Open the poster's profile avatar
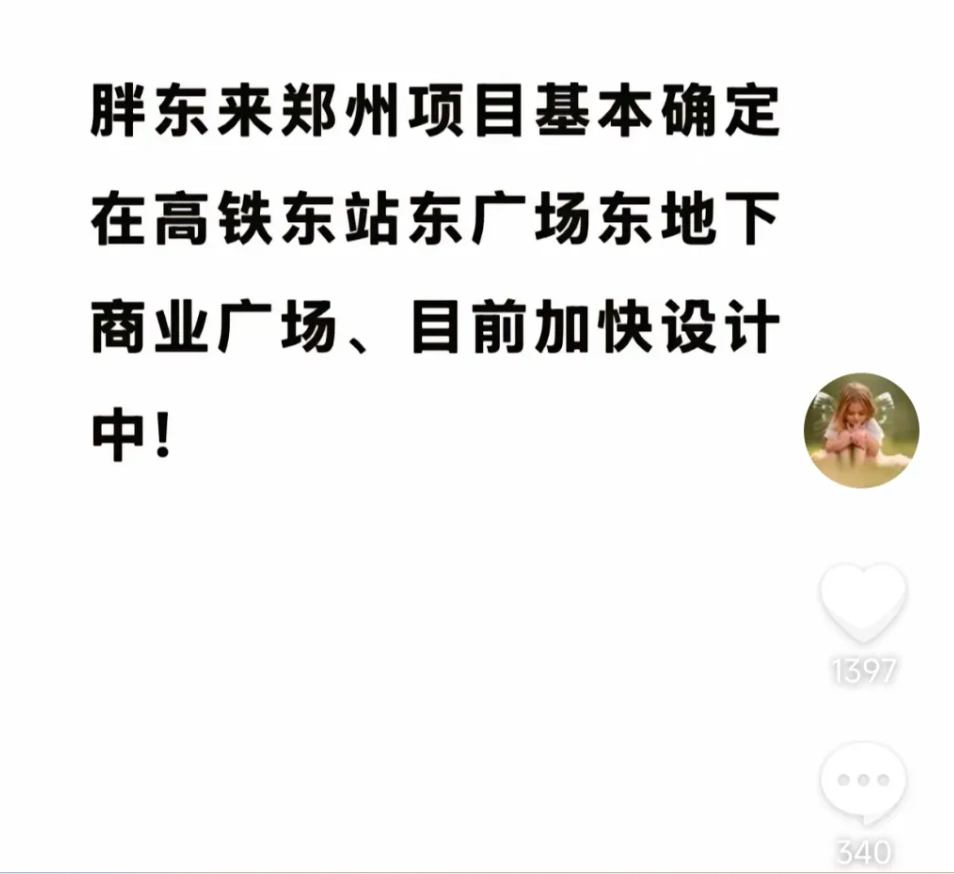This screenshot has height=874, width=954. [x=861, y=430]
